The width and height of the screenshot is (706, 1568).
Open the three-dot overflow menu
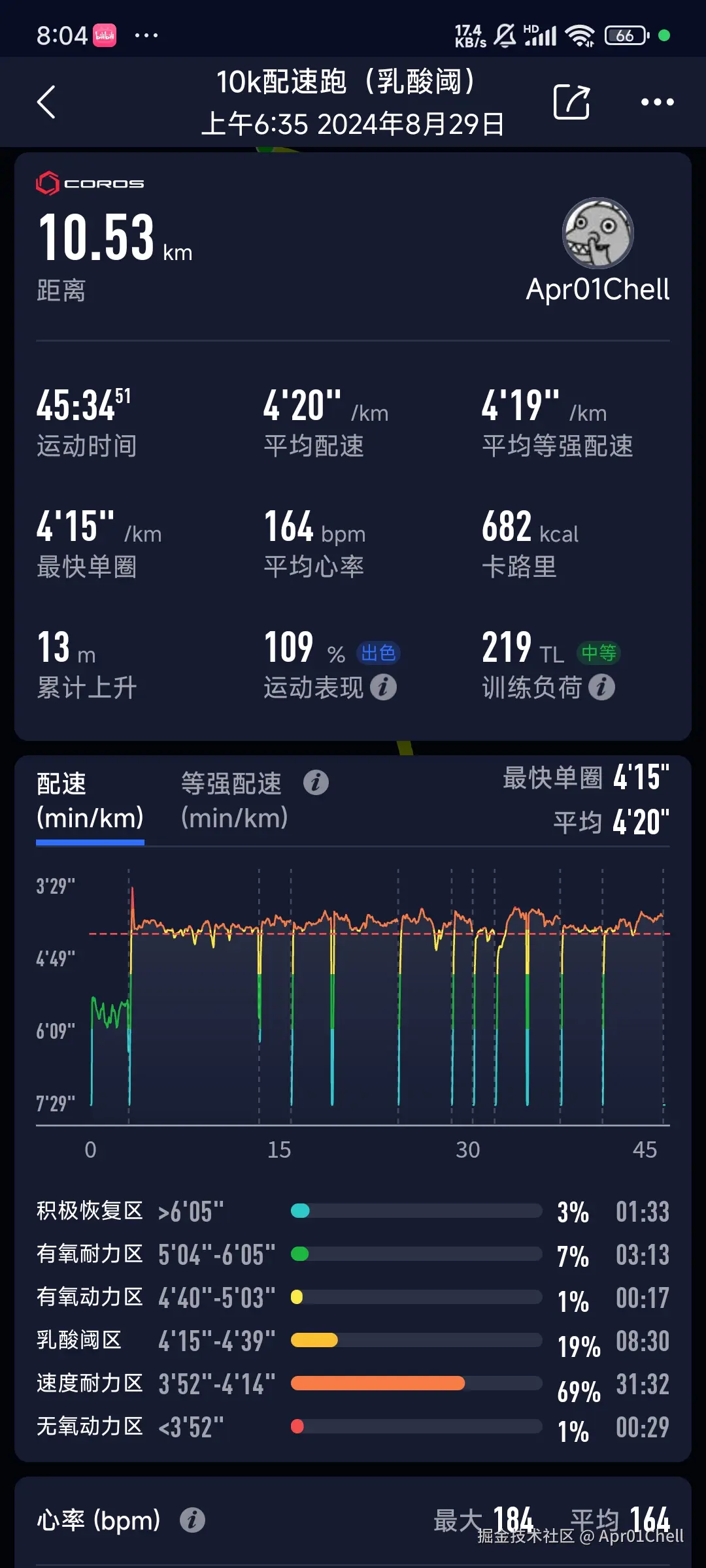(x=657, y=102)
